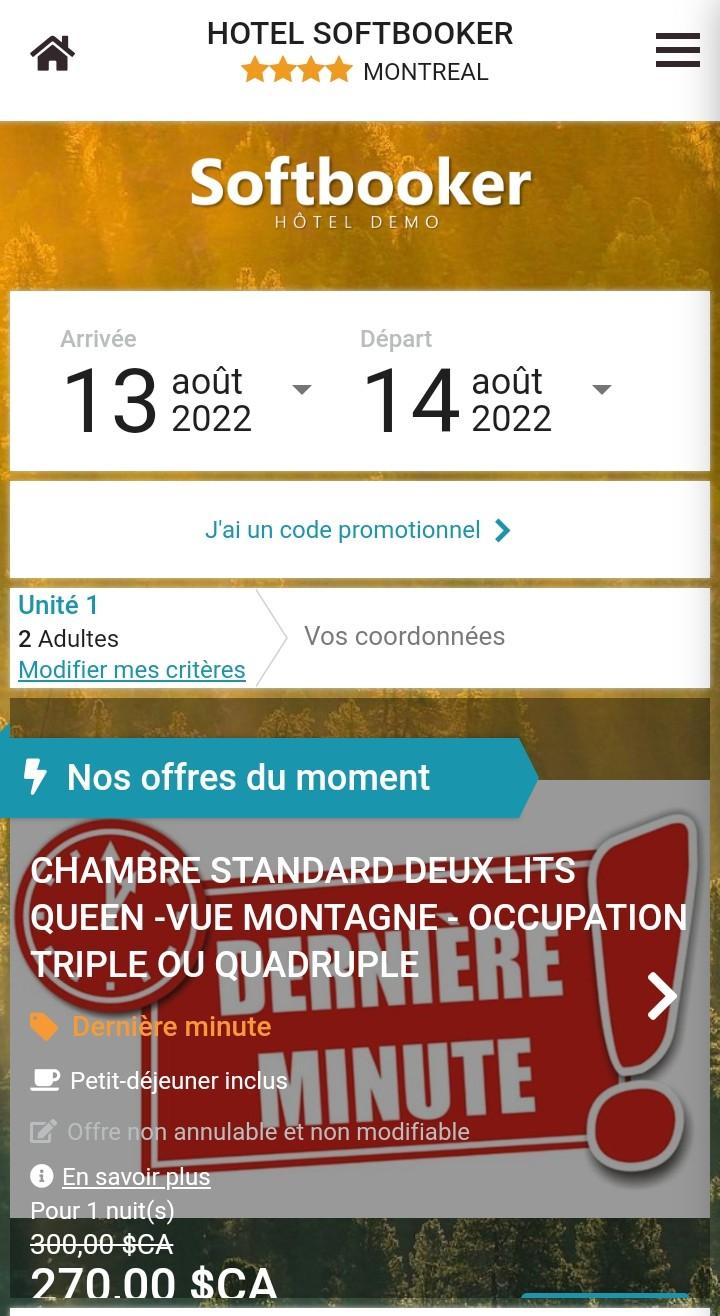
Task: Click the home icon in the header
Action: [52, 52]
